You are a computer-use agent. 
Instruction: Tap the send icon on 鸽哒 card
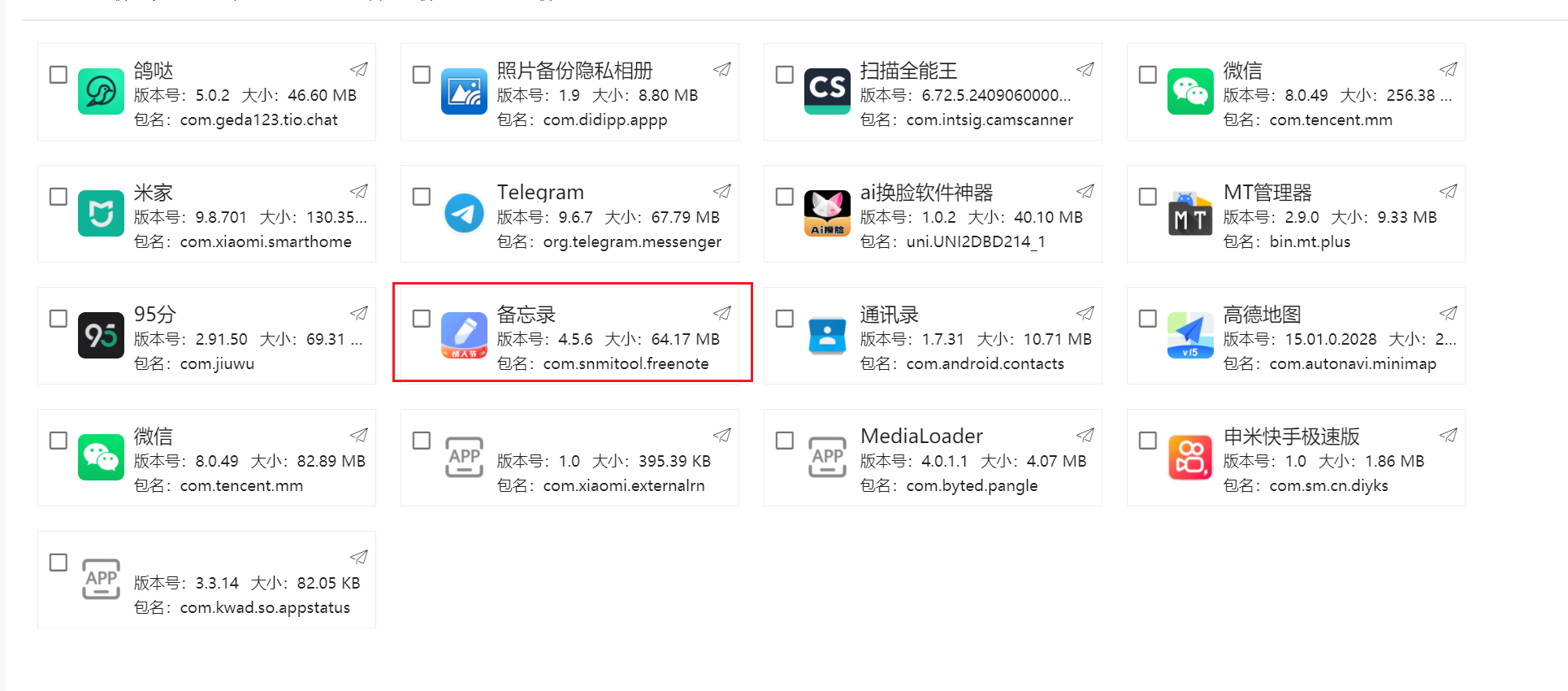(359, 69)
